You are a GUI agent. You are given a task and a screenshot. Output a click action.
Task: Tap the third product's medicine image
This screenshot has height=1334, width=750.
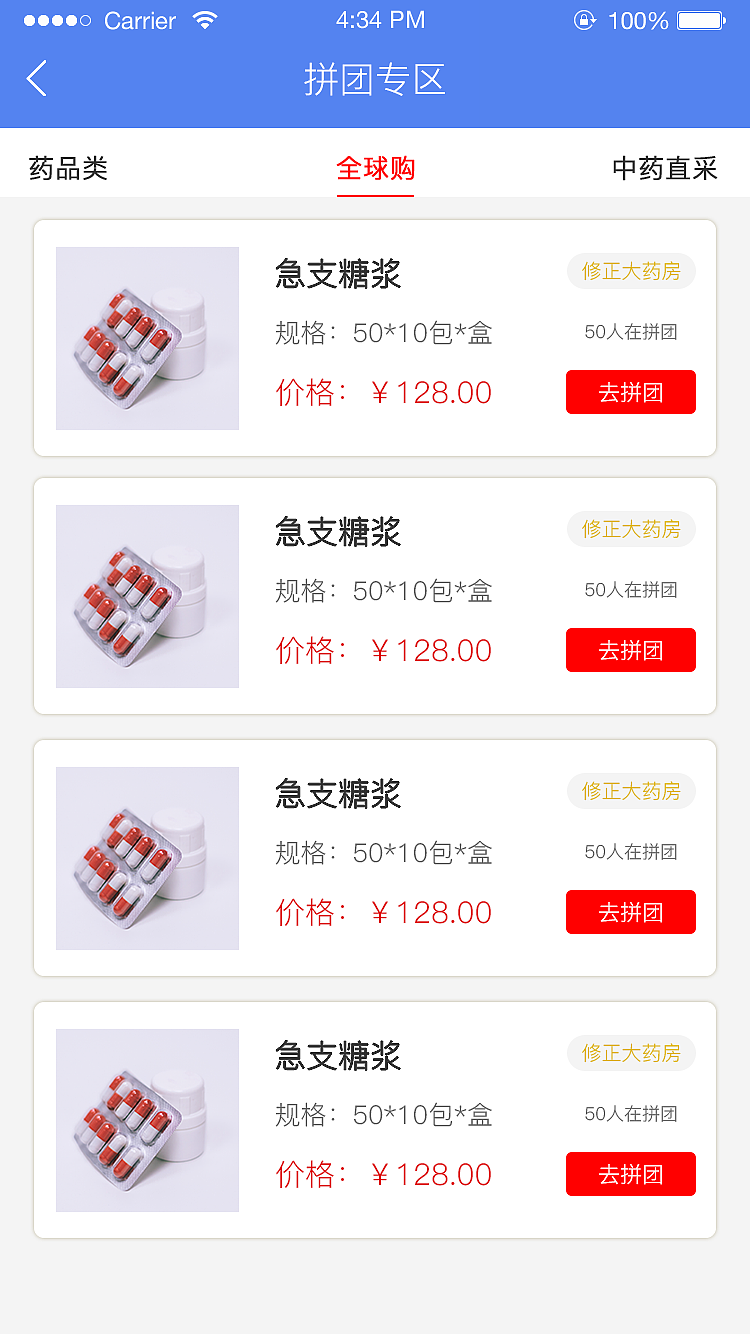146,858
